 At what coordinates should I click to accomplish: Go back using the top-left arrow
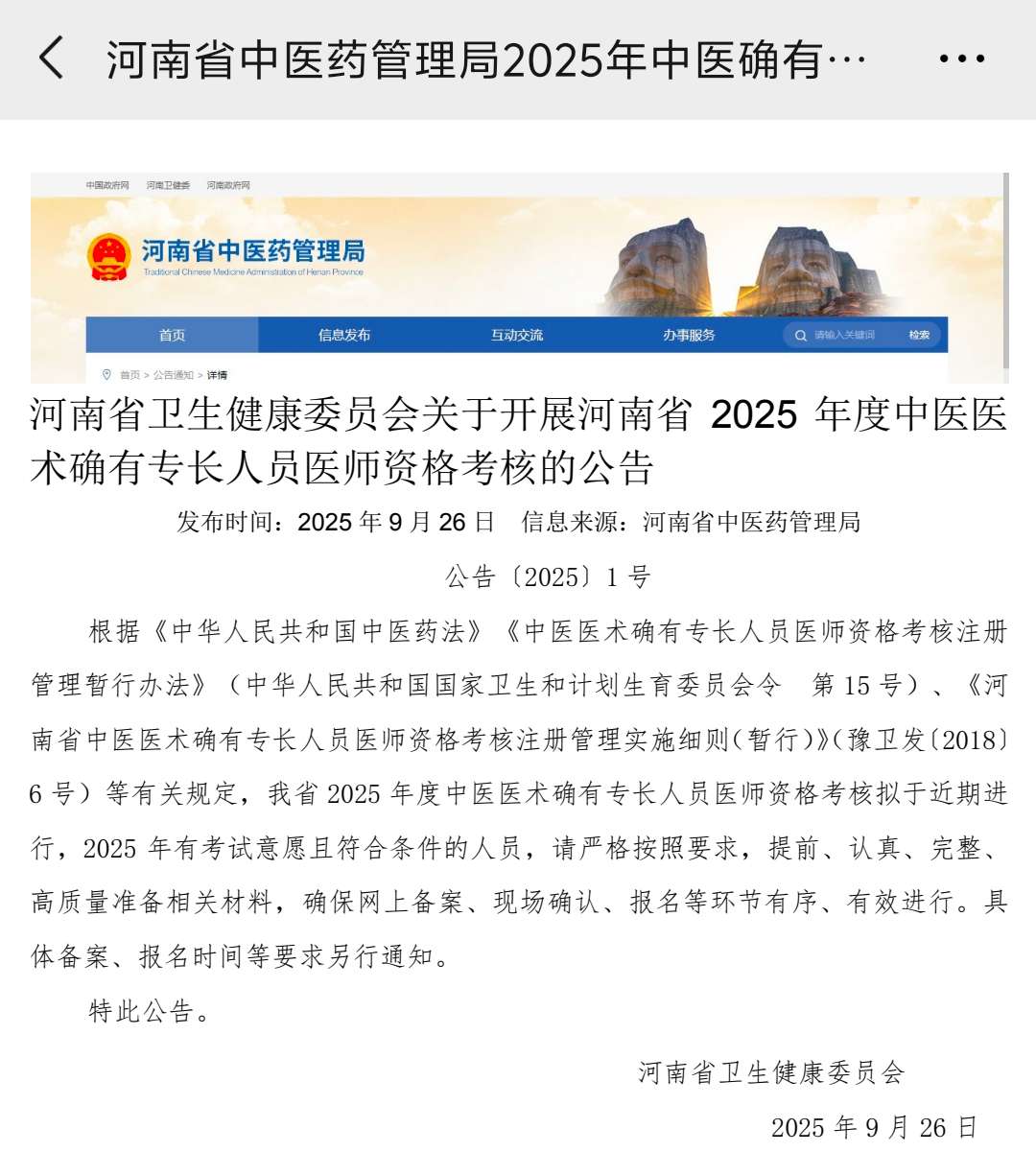click(52, 58)
